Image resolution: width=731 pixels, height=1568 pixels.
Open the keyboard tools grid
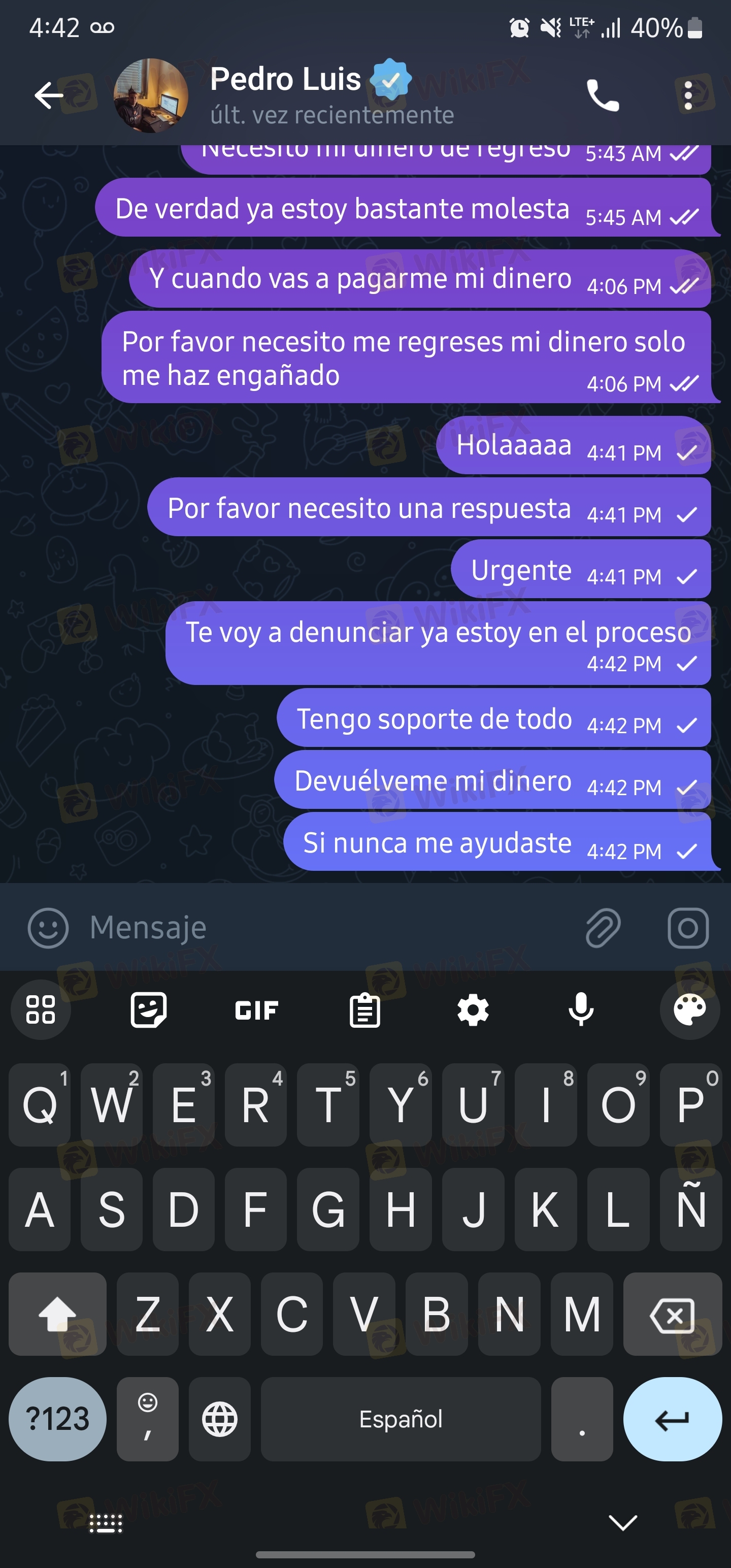click(x=40, y=1010)
